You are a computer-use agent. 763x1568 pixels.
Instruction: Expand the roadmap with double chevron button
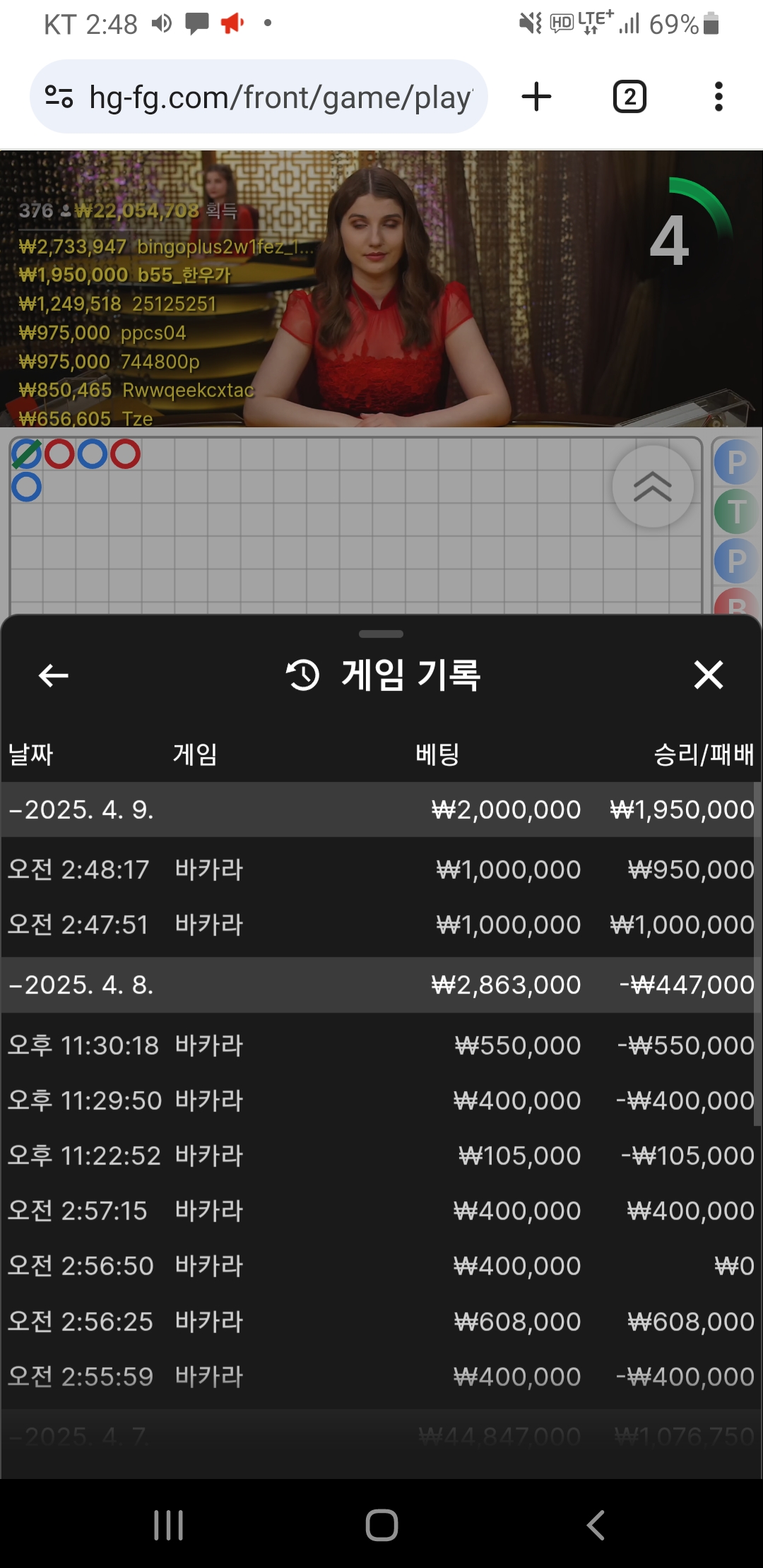(652, 486)
